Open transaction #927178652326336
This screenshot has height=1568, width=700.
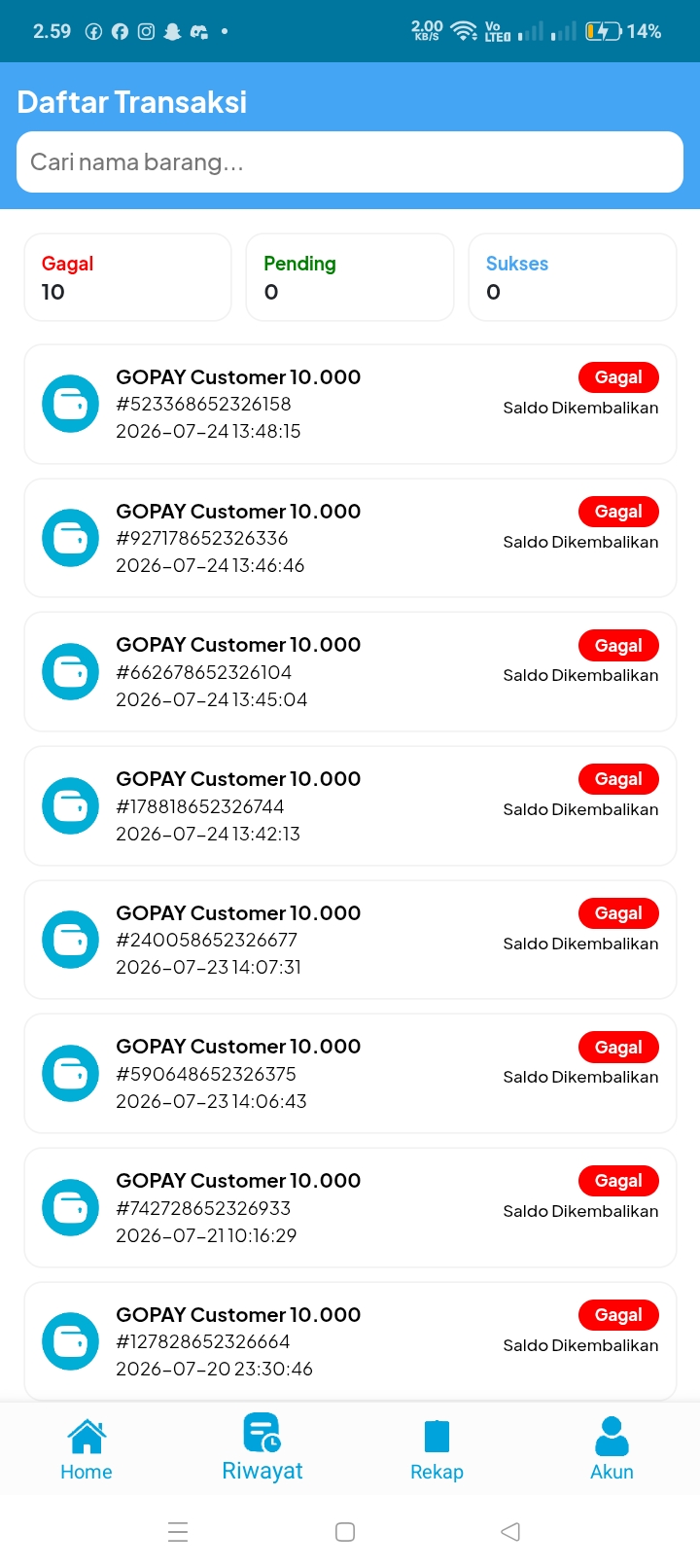pyautogui.click(x=350, y=538)
